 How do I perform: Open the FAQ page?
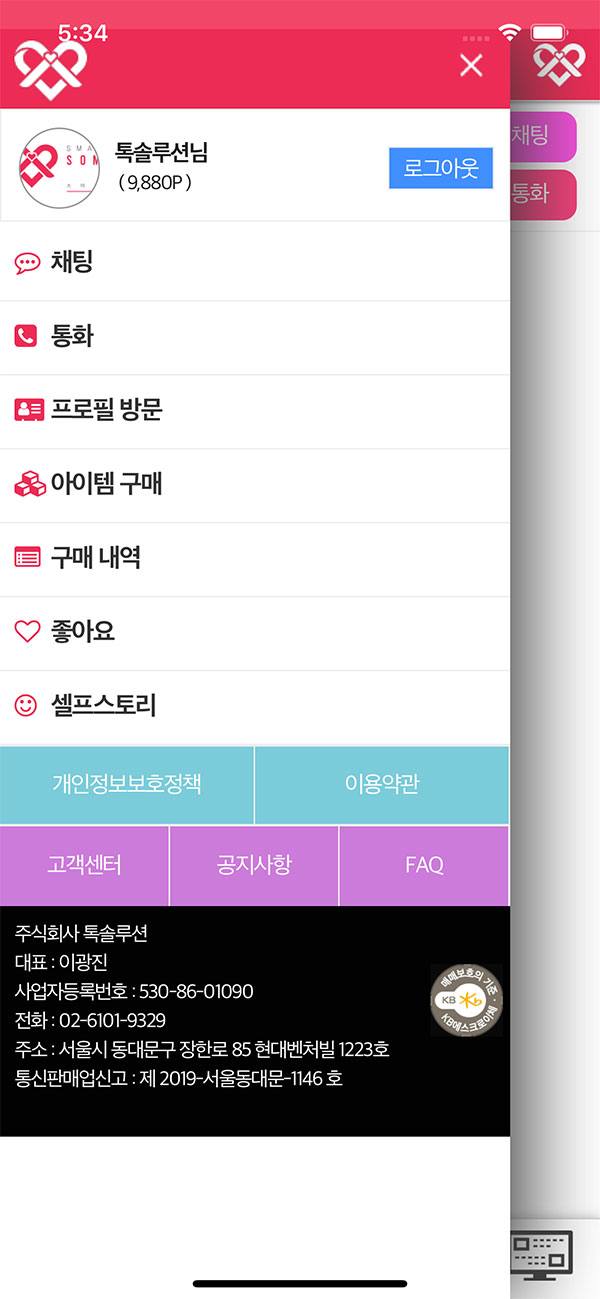click(x=424, y=865)
